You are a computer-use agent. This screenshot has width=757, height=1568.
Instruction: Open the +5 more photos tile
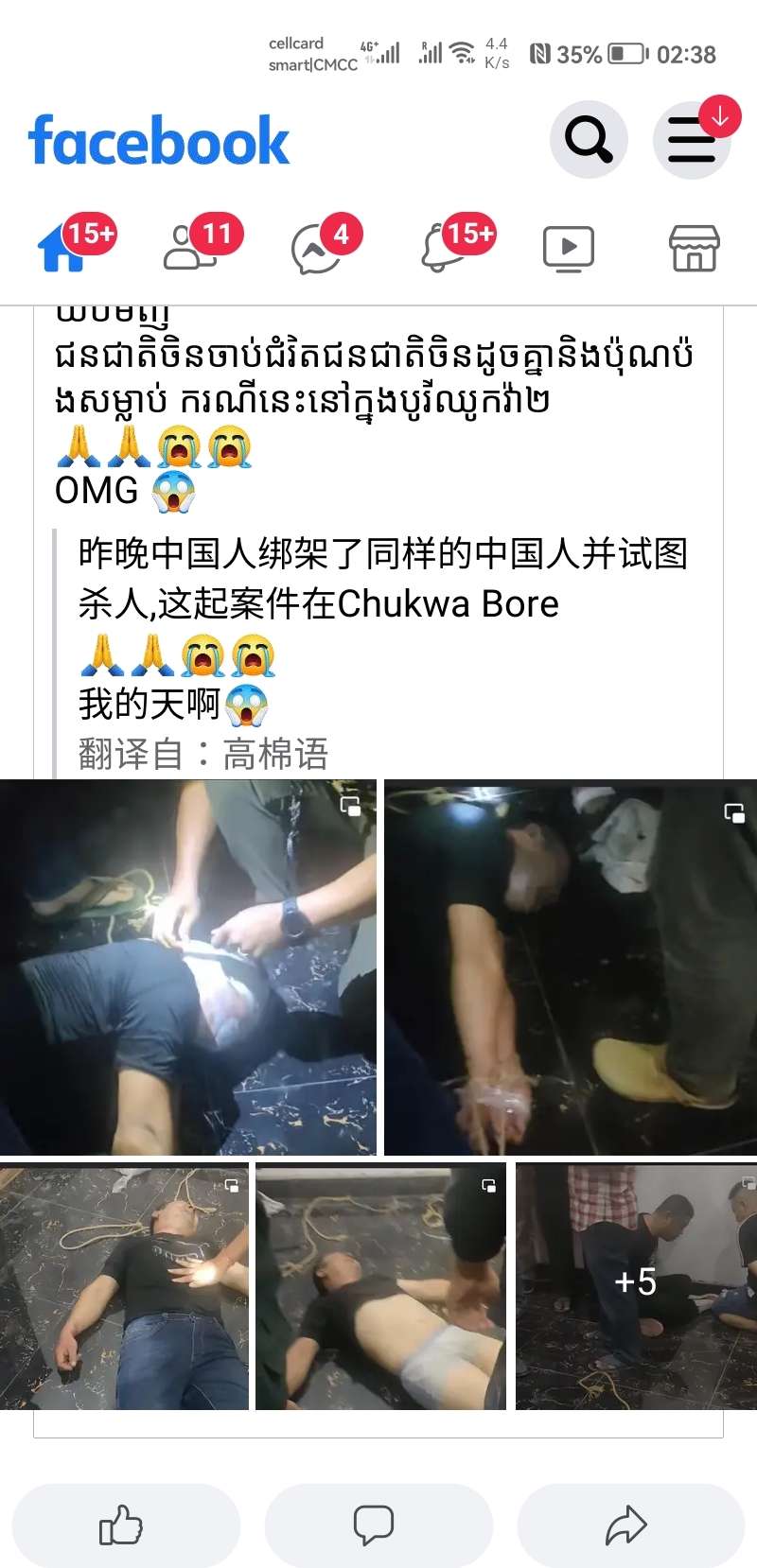(635, 1284)
